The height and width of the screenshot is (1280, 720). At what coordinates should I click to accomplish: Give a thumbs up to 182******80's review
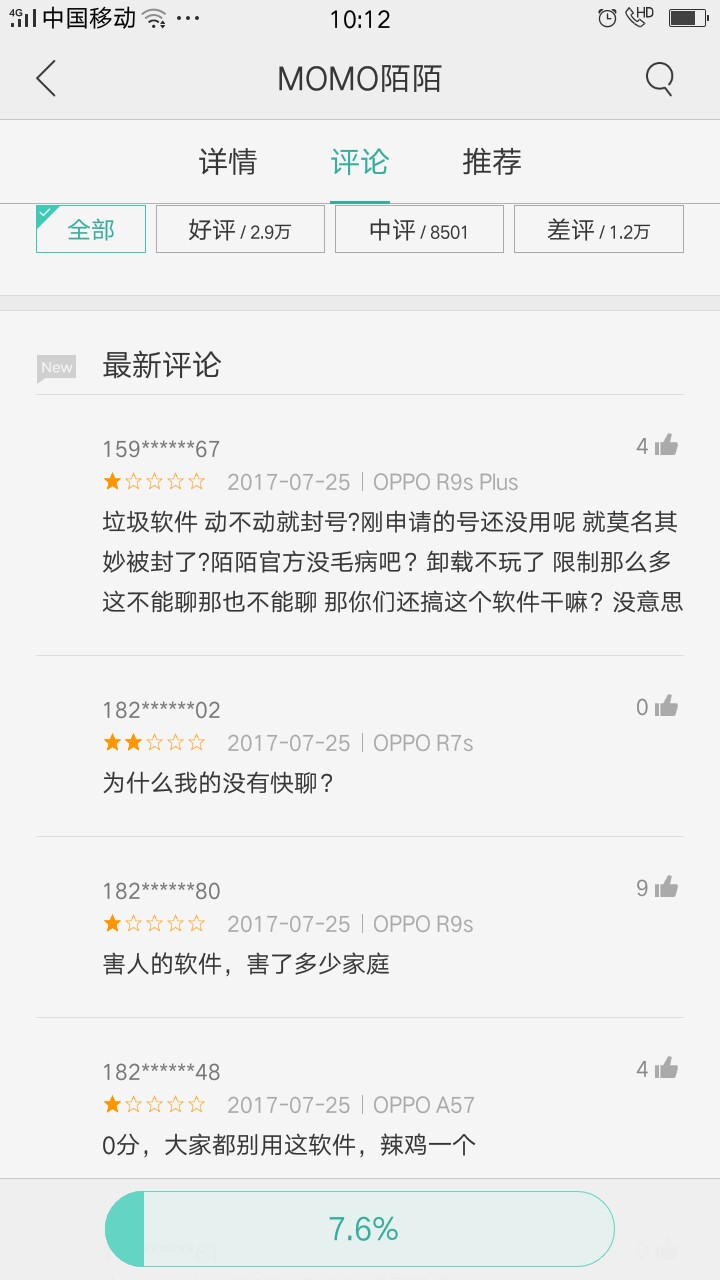pyautogui.click(x=666, y=888)
